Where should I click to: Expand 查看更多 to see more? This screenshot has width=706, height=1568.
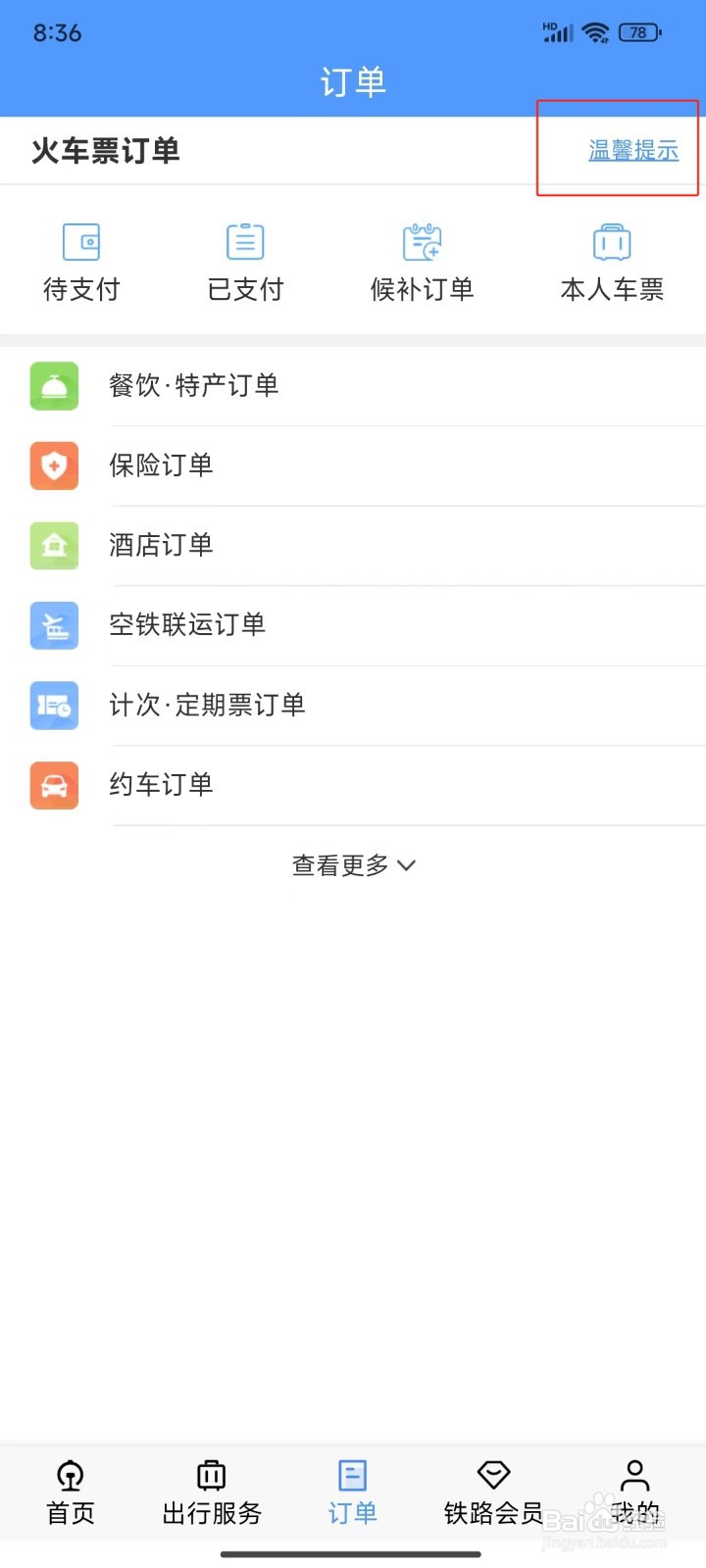[353, 865]
